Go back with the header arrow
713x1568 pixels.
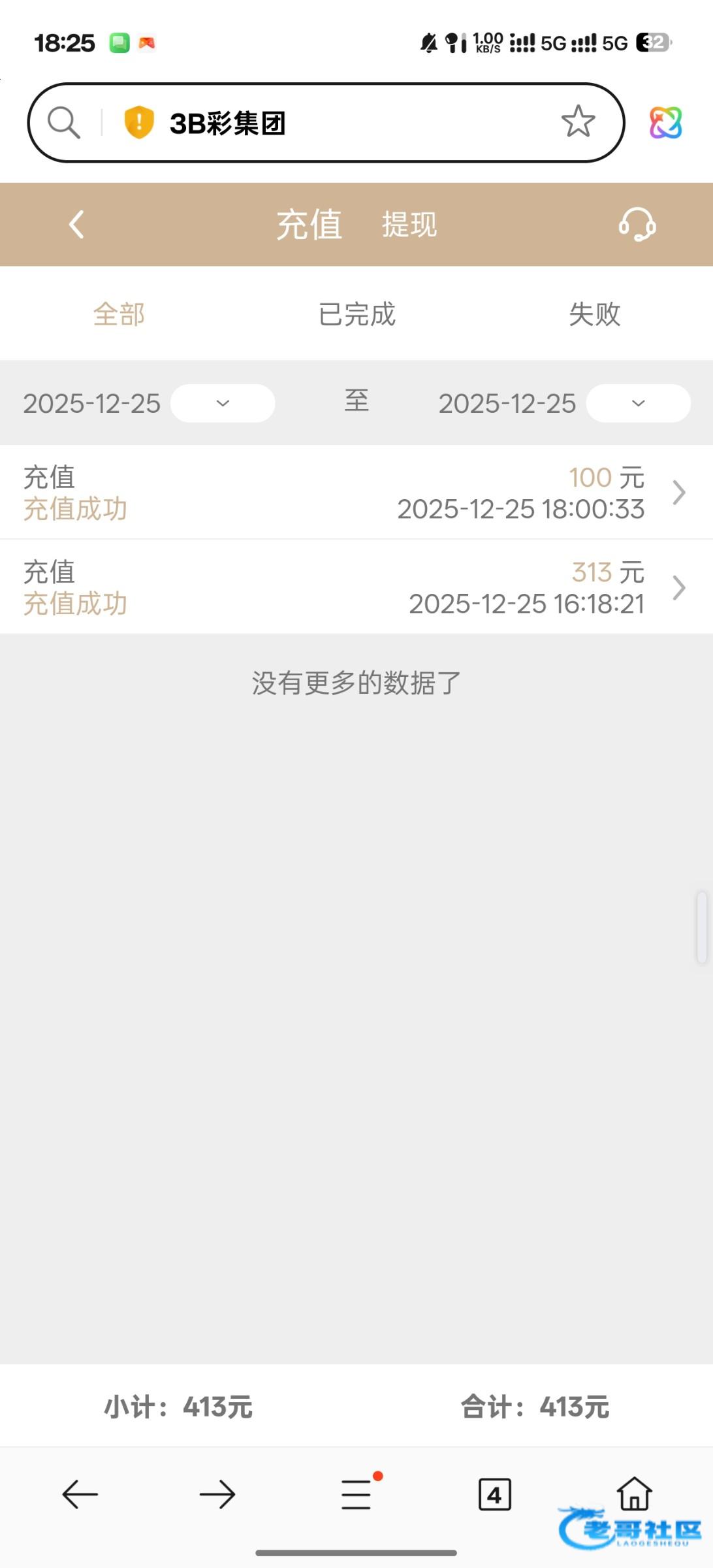[x=76, y=225]
